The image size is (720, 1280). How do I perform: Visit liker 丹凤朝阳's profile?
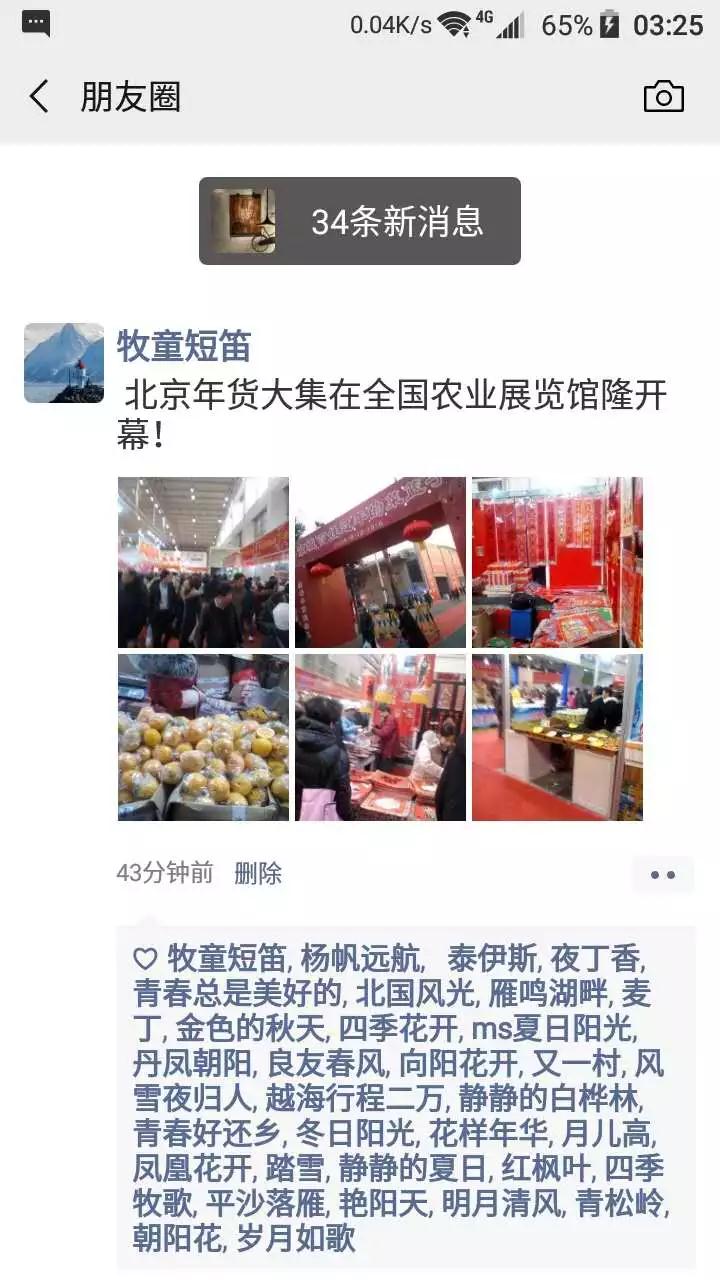[x=190, y=1063]
